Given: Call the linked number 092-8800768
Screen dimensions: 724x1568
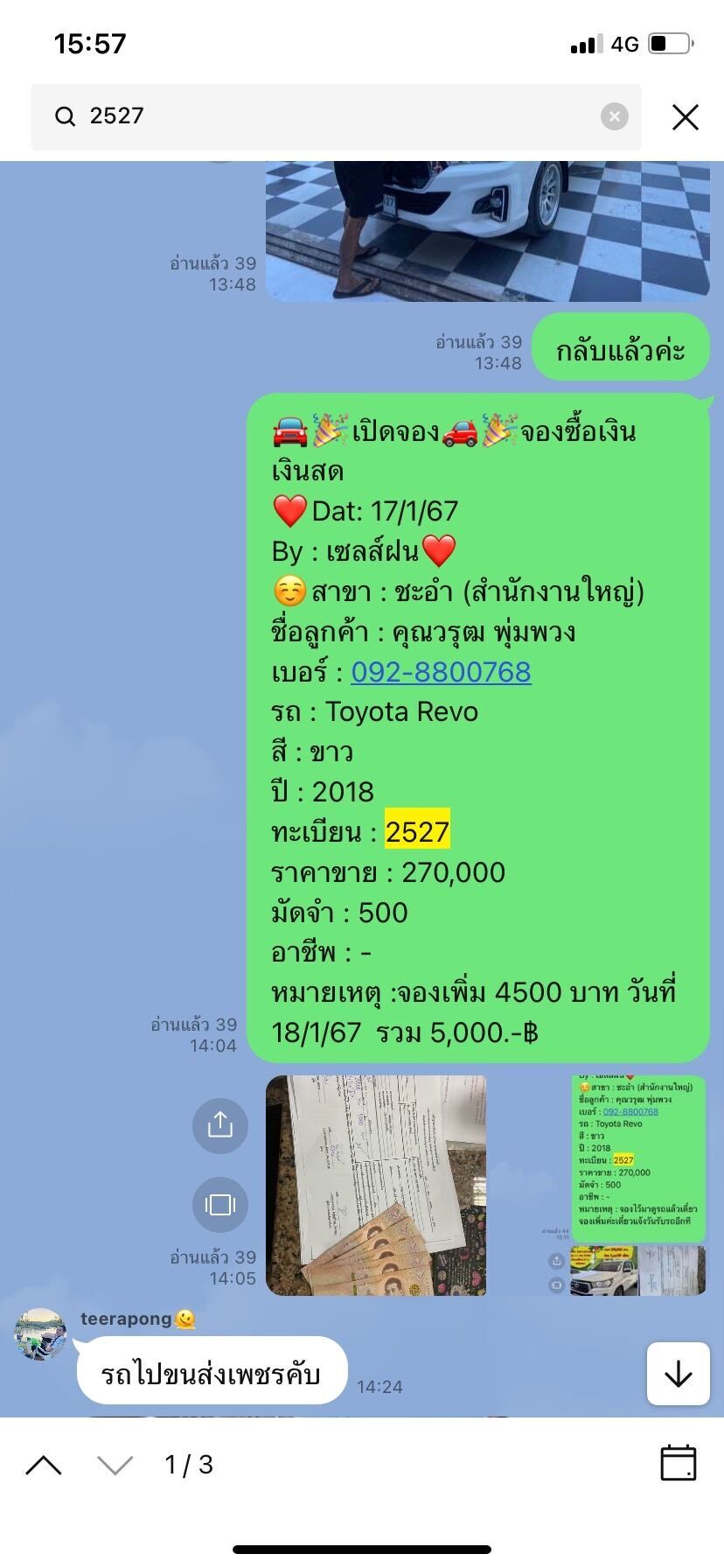Looking at the screenshot, I should tap(441, 672).
